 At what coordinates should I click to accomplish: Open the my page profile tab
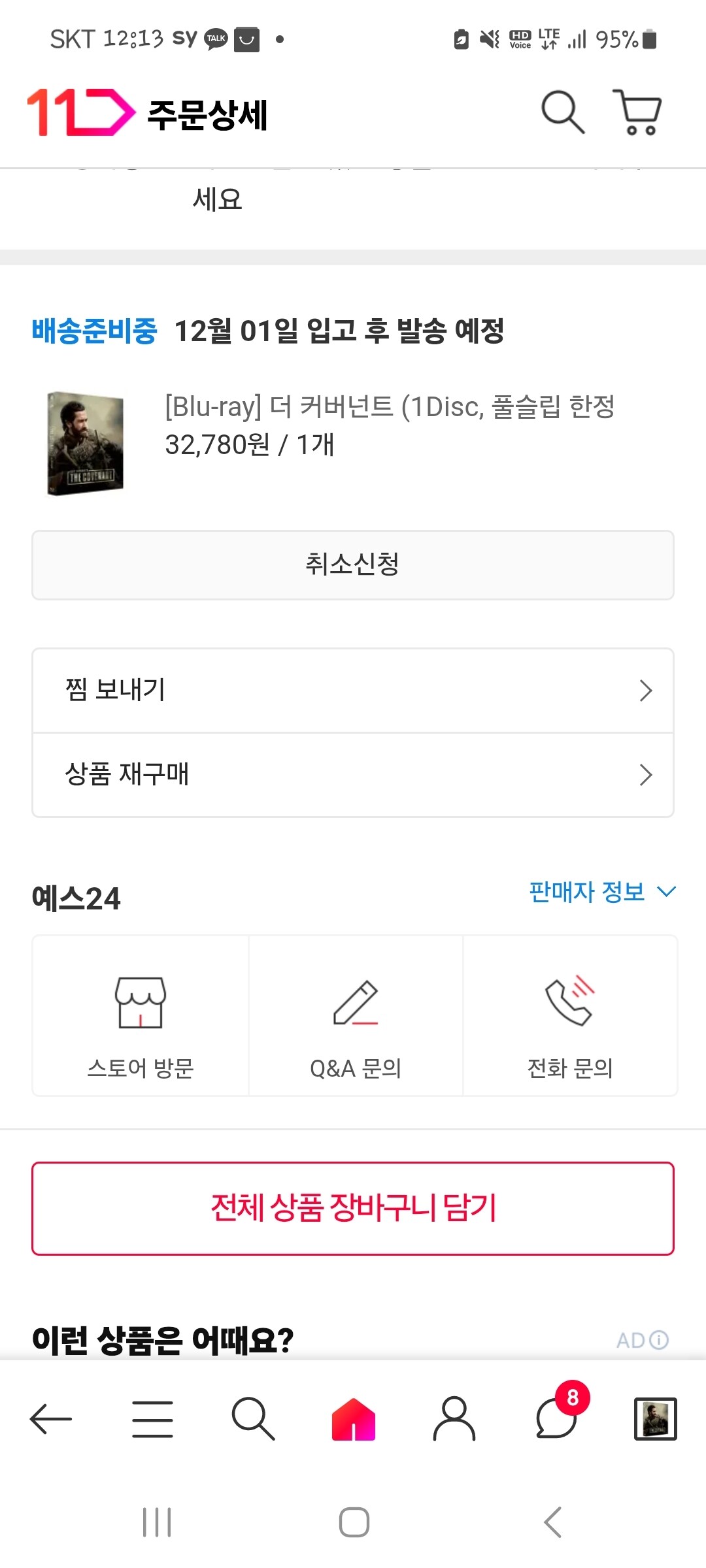tap(454, 1419)
